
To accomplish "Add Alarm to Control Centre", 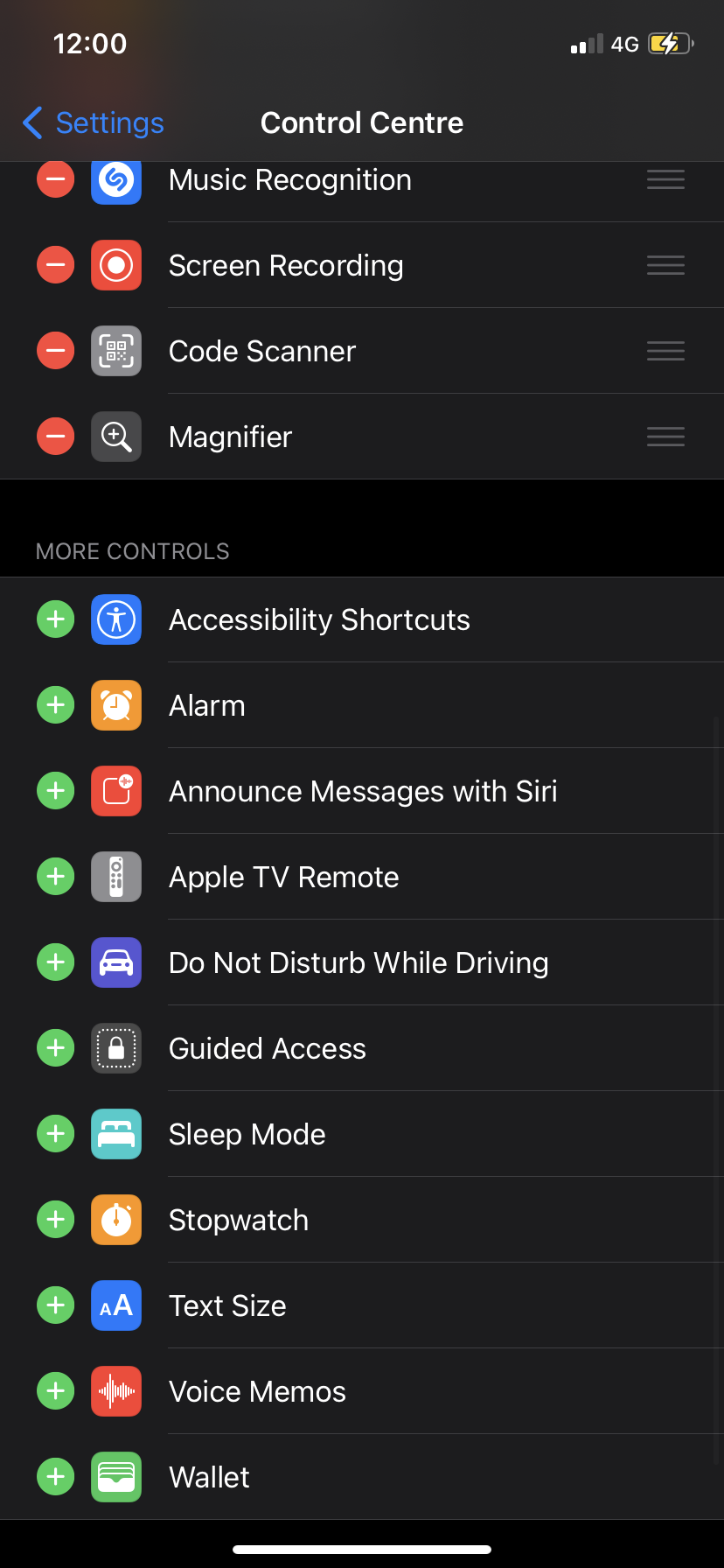I will pos(55,705).
